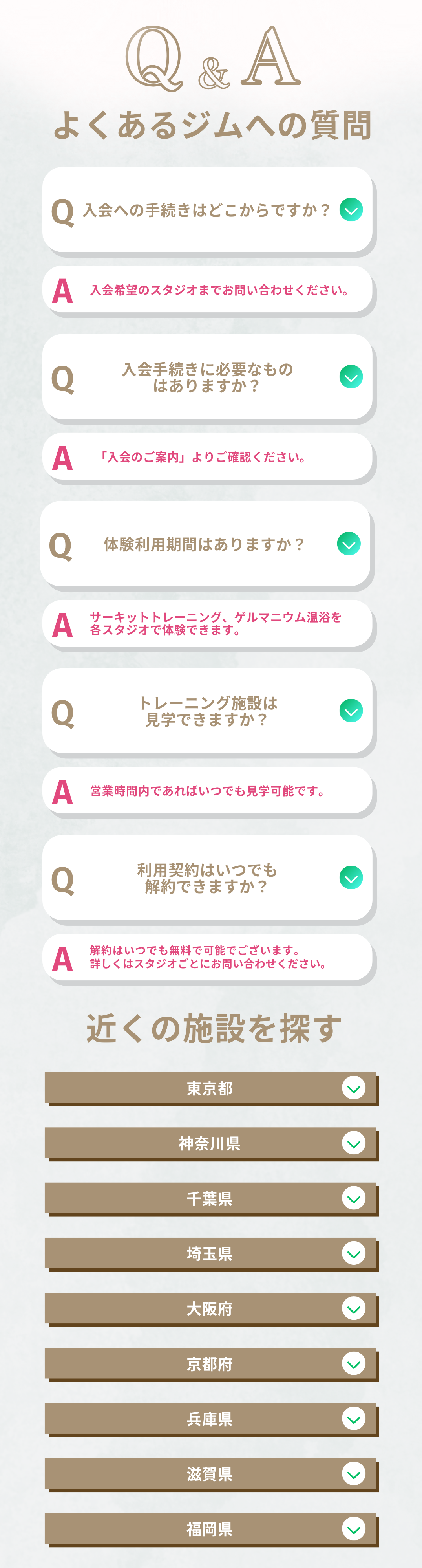Viewport: 422px width, 1568px height.
Task: Toggle the 入会手続きに必要なもの question
Action: pyautogui.click(x=351, y=377)
